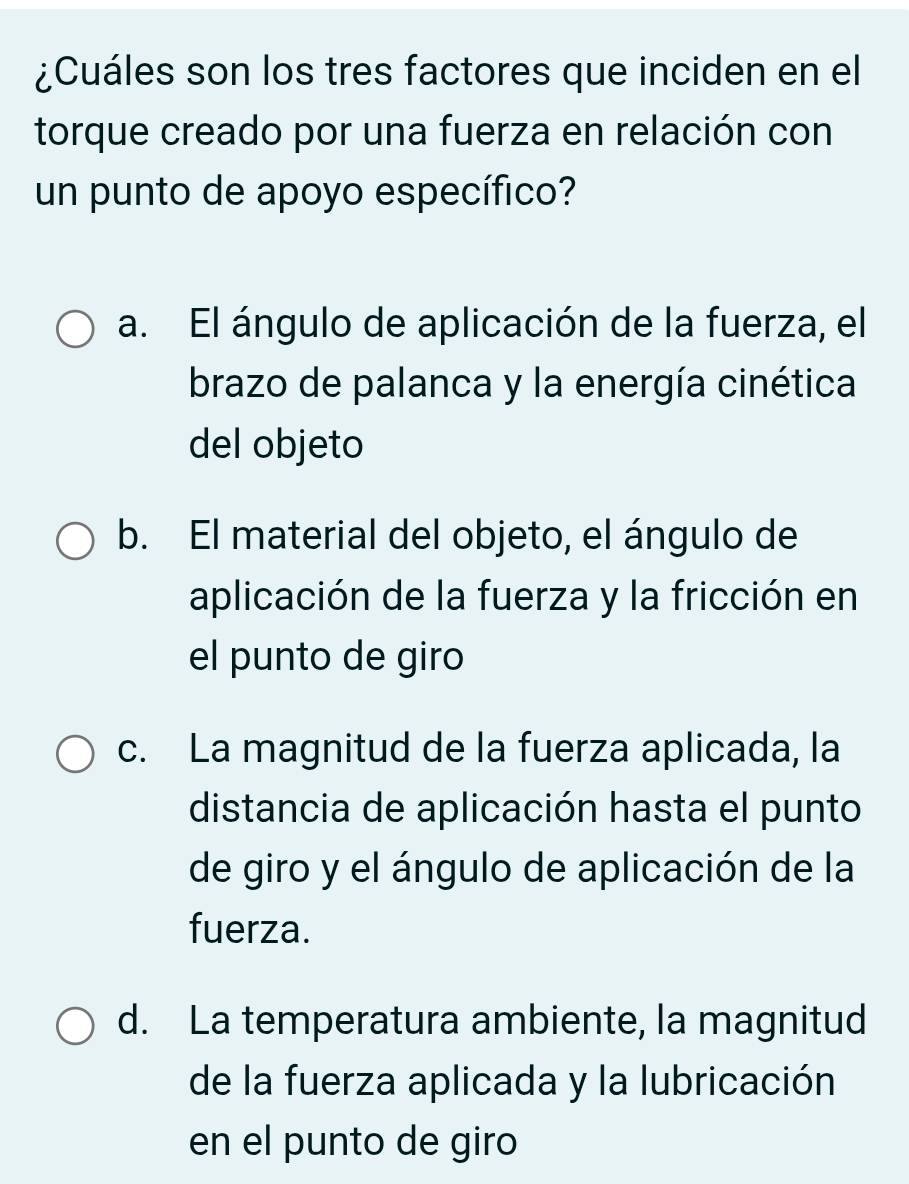Choose the answer mentioning energía cinética
Viewport: 909px width, 1184px height.
[x=520, y=384]
